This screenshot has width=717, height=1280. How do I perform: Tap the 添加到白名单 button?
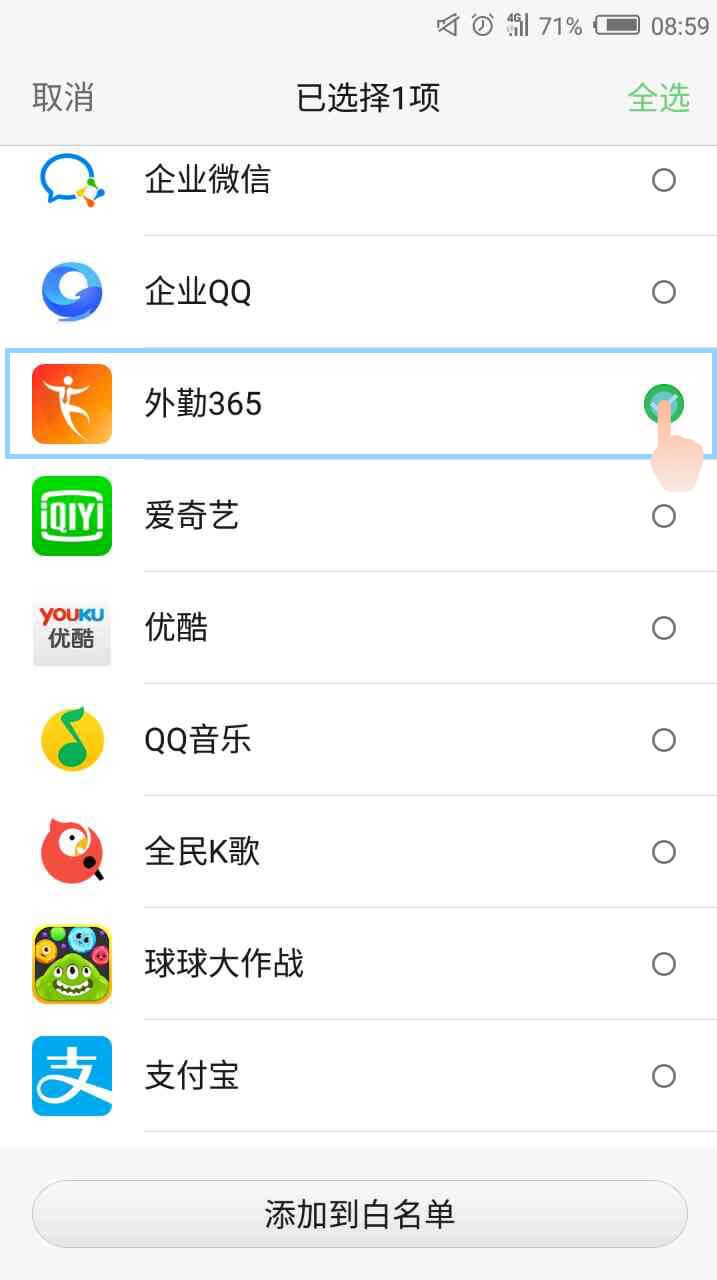[x=359, y=1214]
